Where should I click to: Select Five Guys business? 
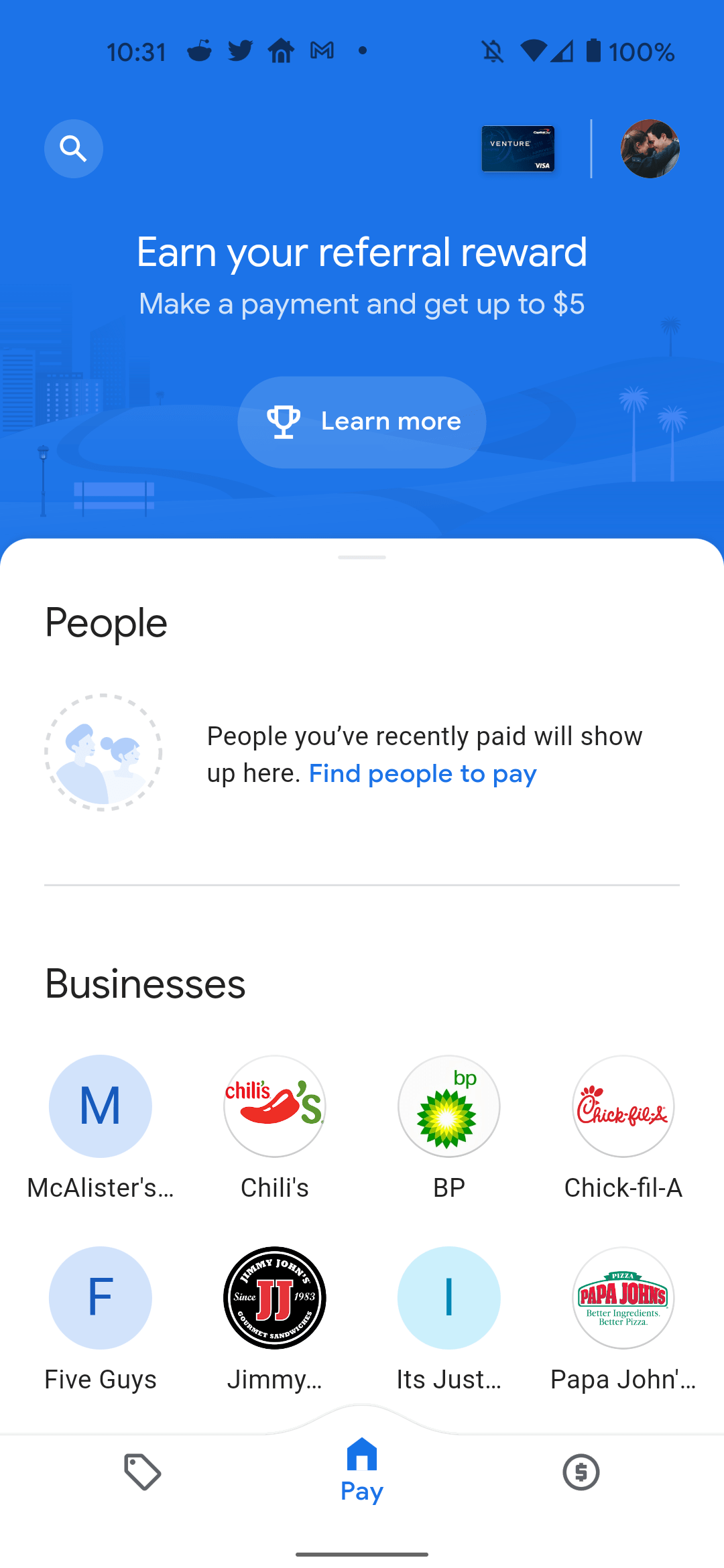pos(101,1298)
